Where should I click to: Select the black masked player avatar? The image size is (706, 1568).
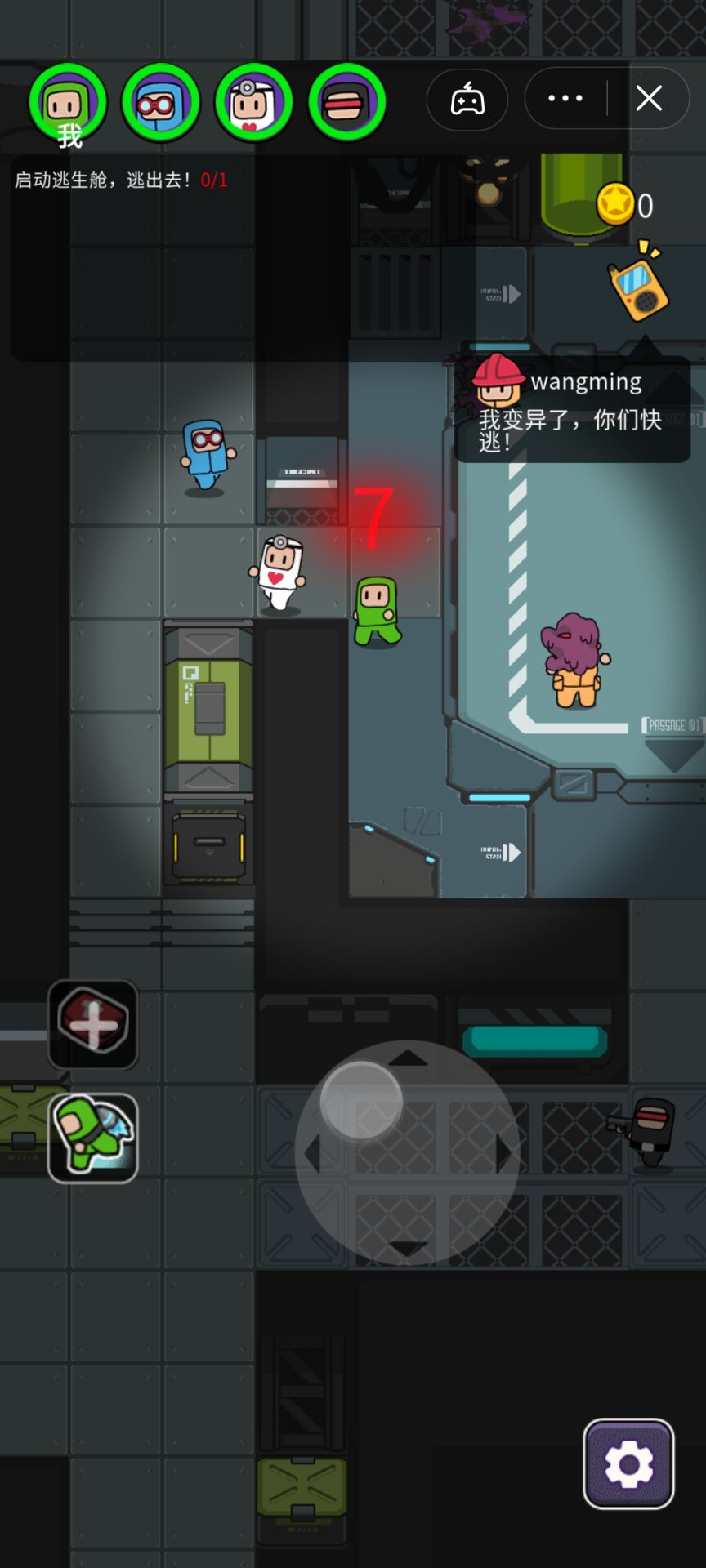click(346, 103)
